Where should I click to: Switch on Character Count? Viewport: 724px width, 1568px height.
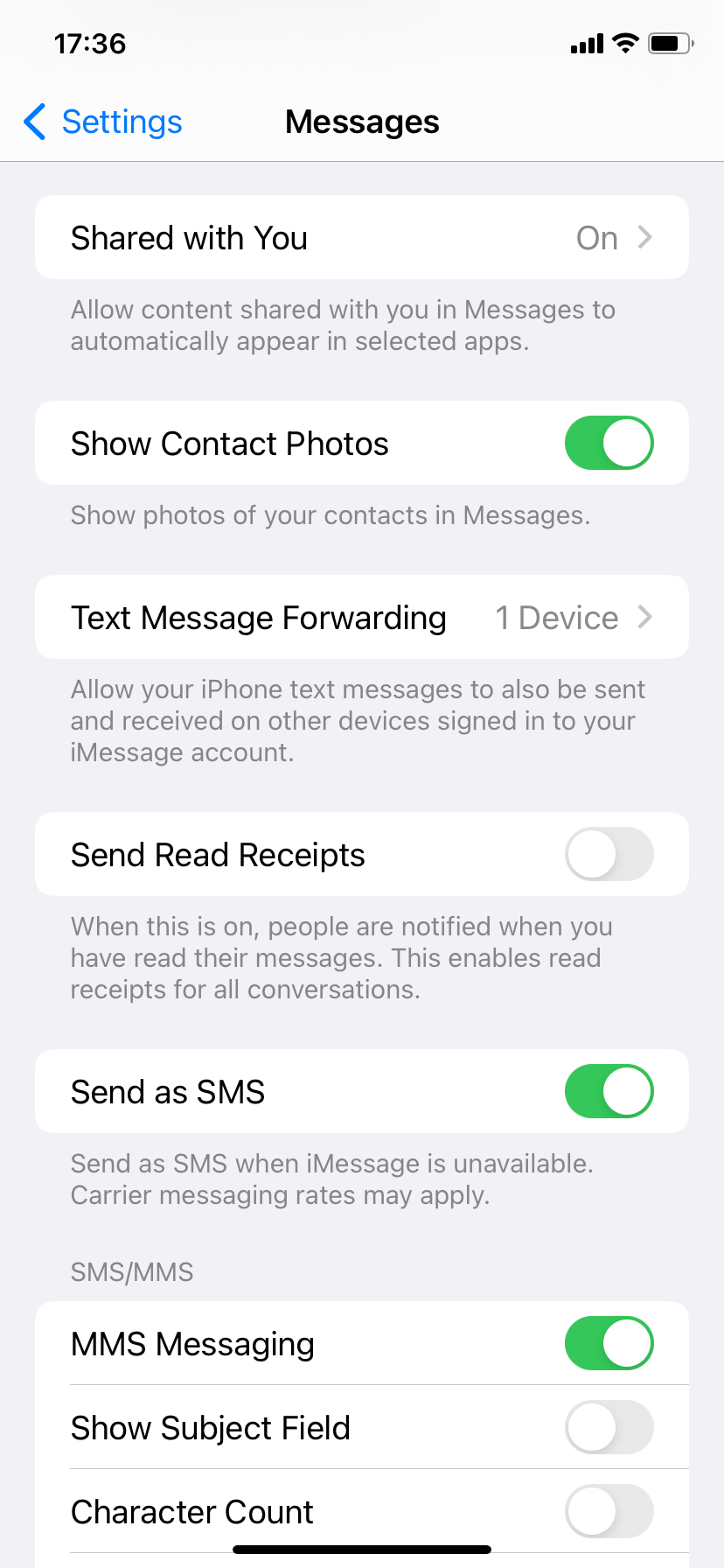pos(609,1511)
